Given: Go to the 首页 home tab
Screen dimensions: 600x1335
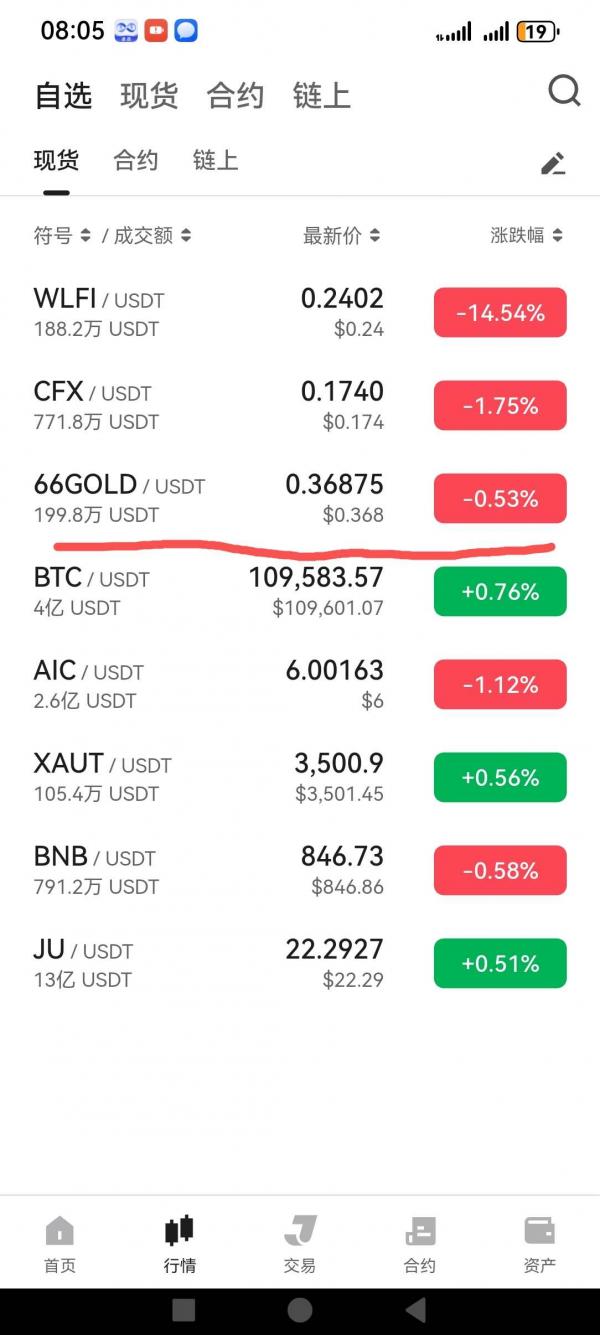Looking at the screenshot, I should click(x=60, y=1244).
